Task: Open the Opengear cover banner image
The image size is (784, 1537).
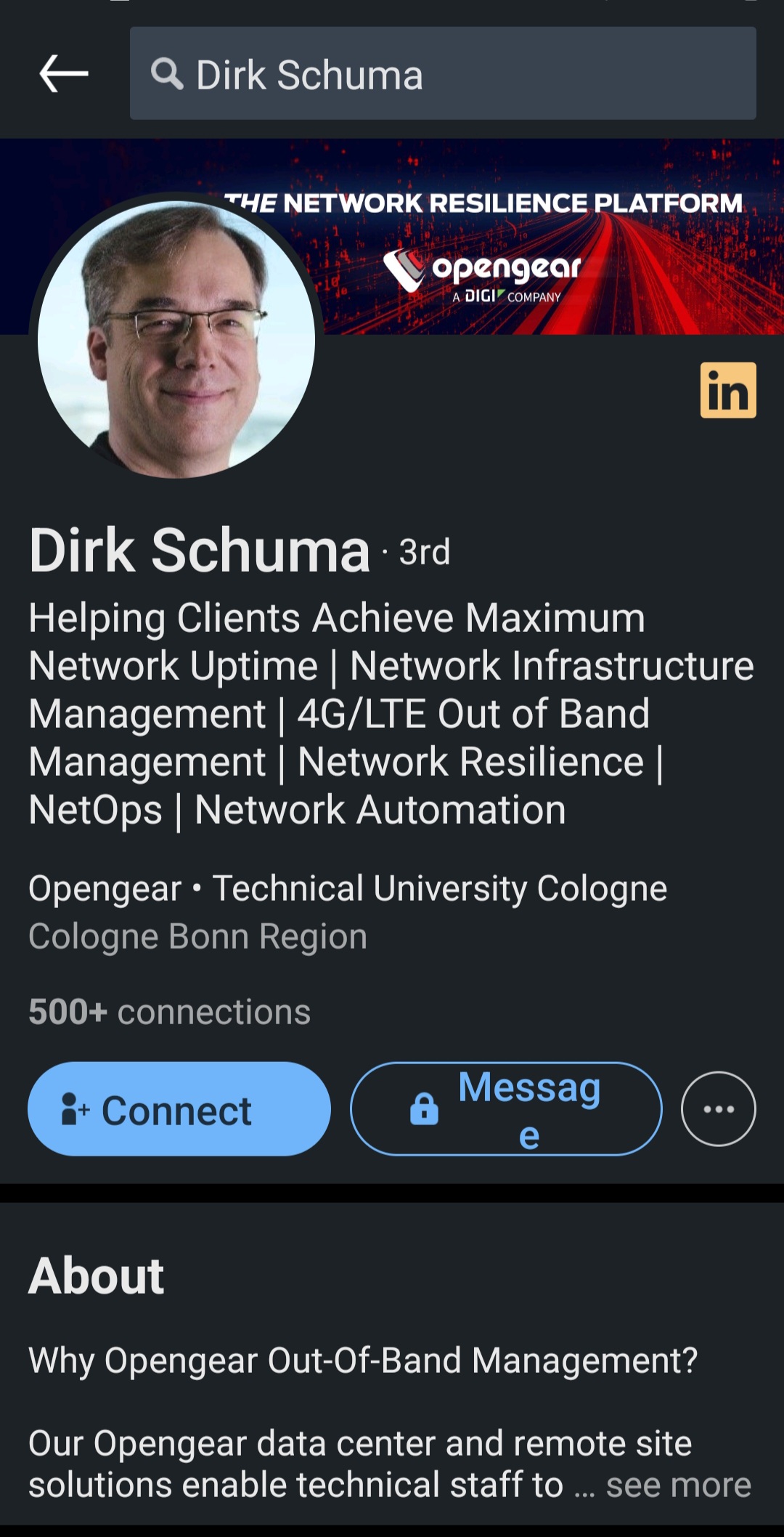Action: pos(552,240)
